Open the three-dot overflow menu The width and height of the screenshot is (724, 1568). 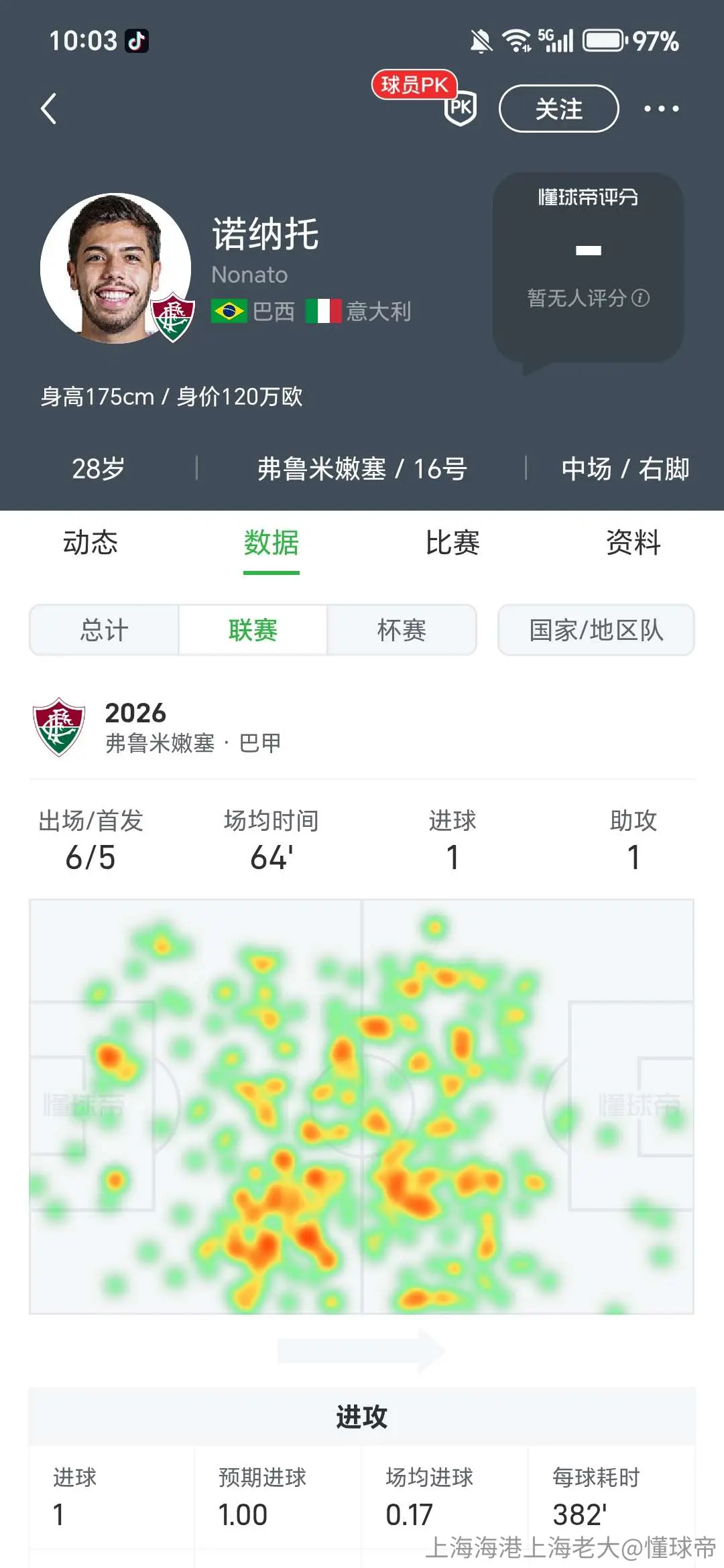point(661,109)
